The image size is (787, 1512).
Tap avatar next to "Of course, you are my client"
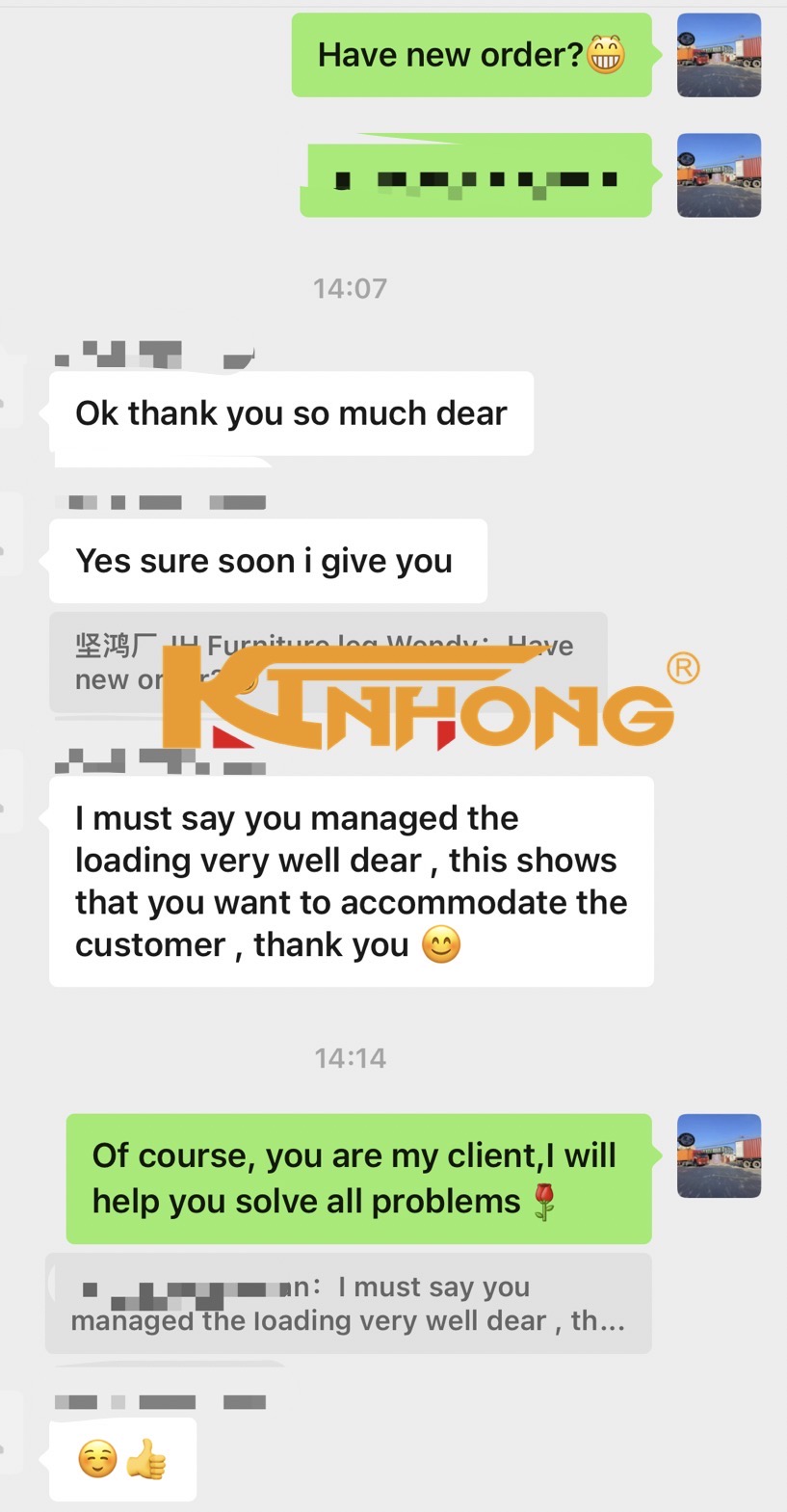[x=719, y=1155]
